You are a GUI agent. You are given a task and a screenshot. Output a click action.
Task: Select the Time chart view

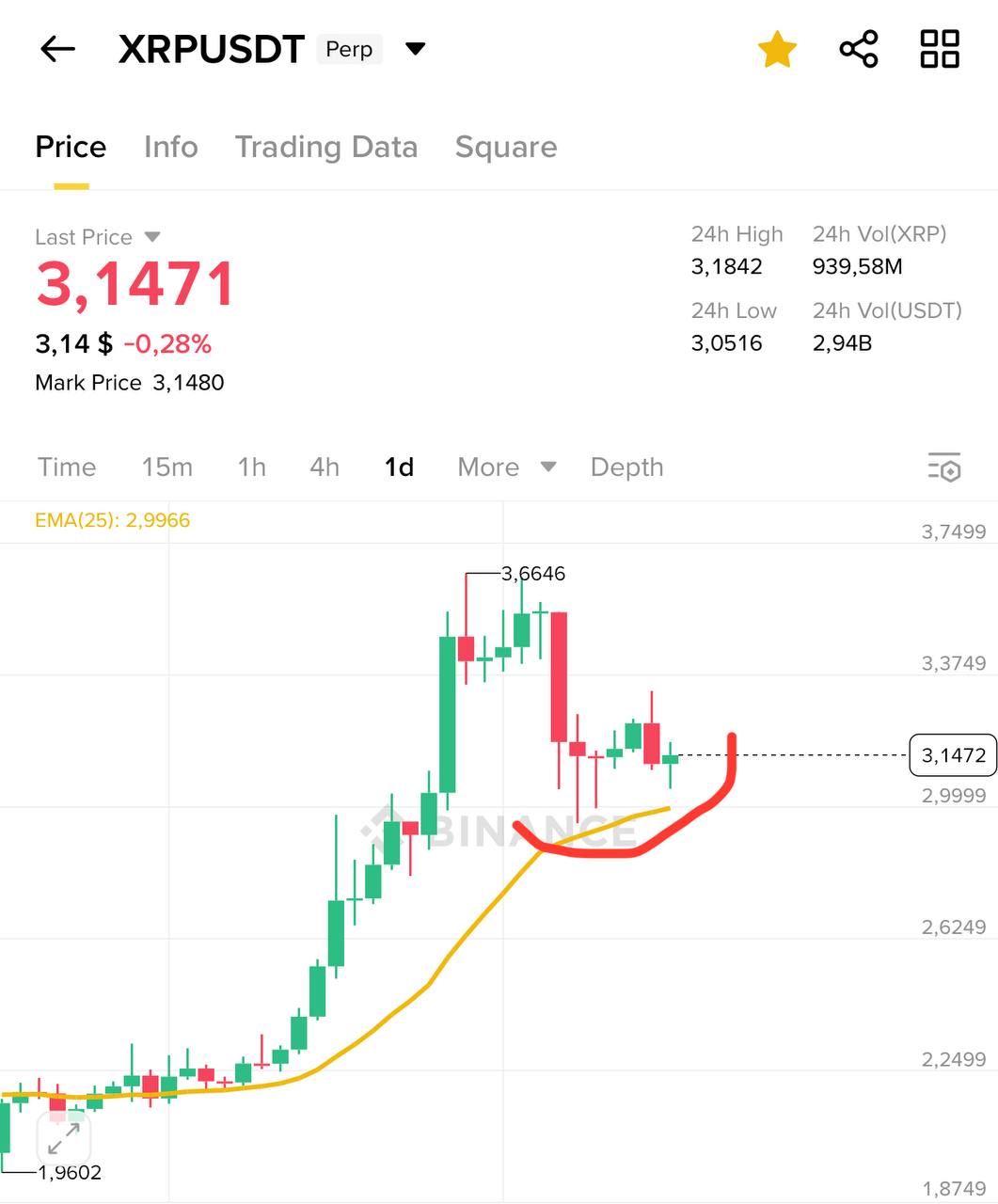coord(67,467)
